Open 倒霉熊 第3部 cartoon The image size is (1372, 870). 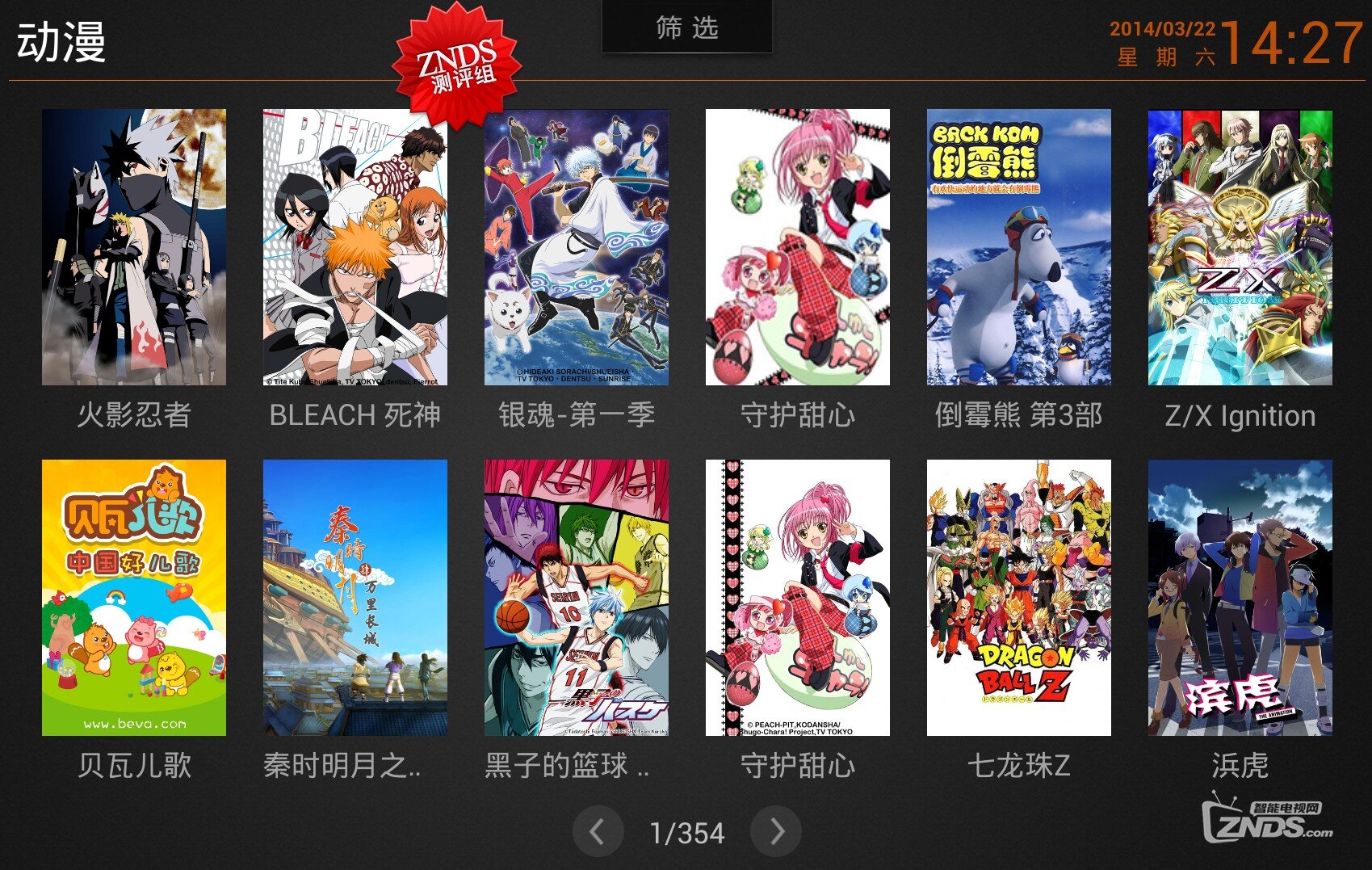pyautogui.click(x=1019, y=247)
